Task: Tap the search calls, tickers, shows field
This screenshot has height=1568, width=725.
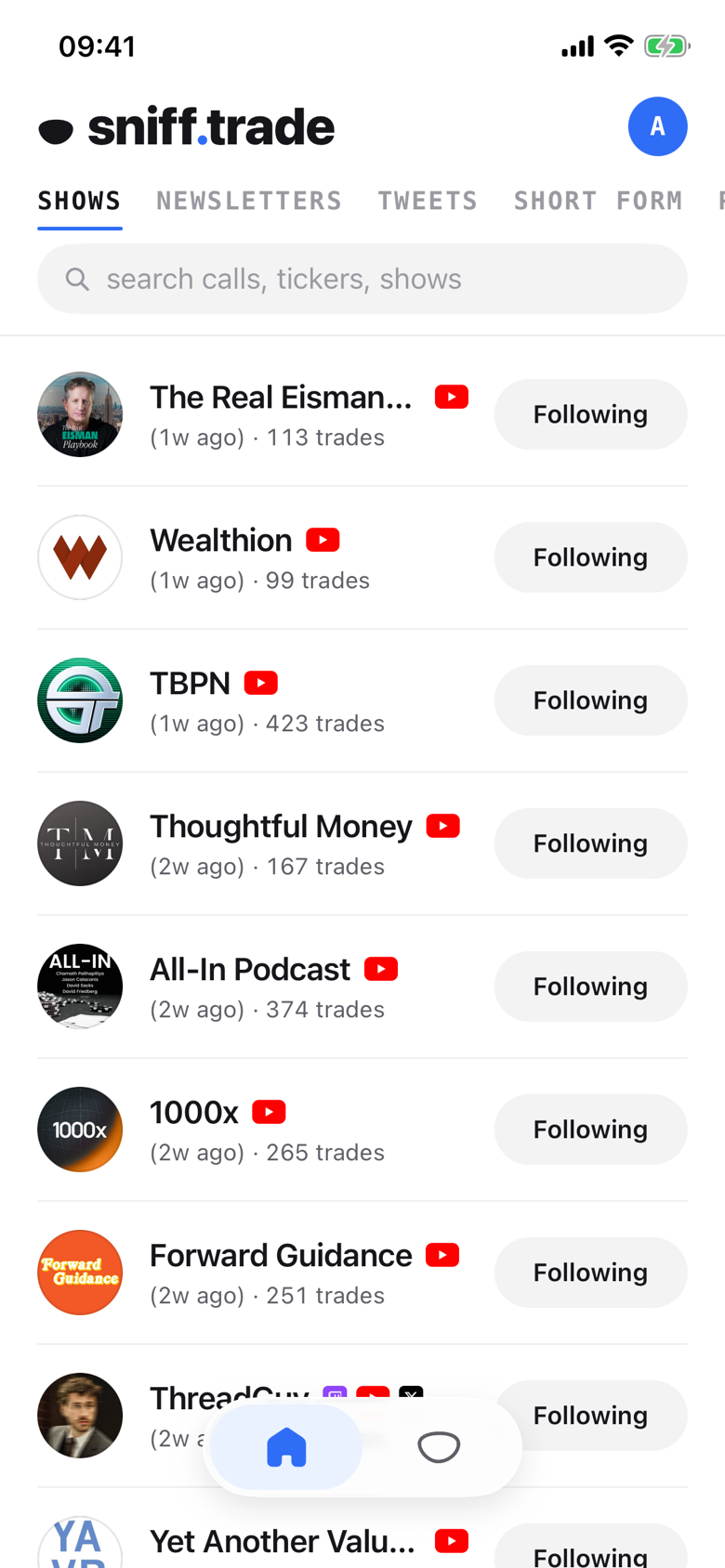Action: tap(362, 279)
